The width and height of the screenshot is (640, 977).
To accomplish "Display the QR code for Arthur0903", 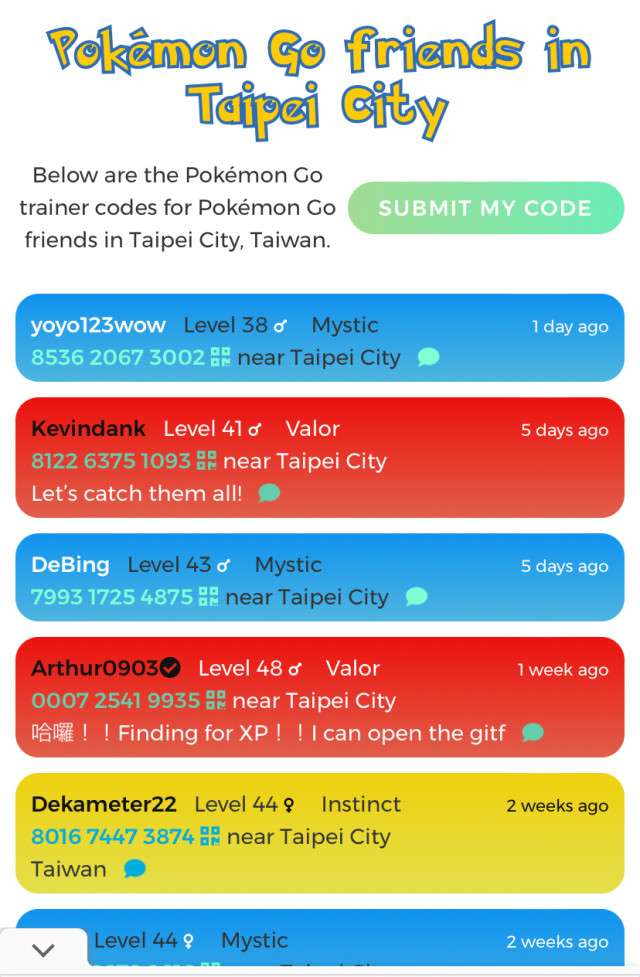I will click(x=215, y=701).
